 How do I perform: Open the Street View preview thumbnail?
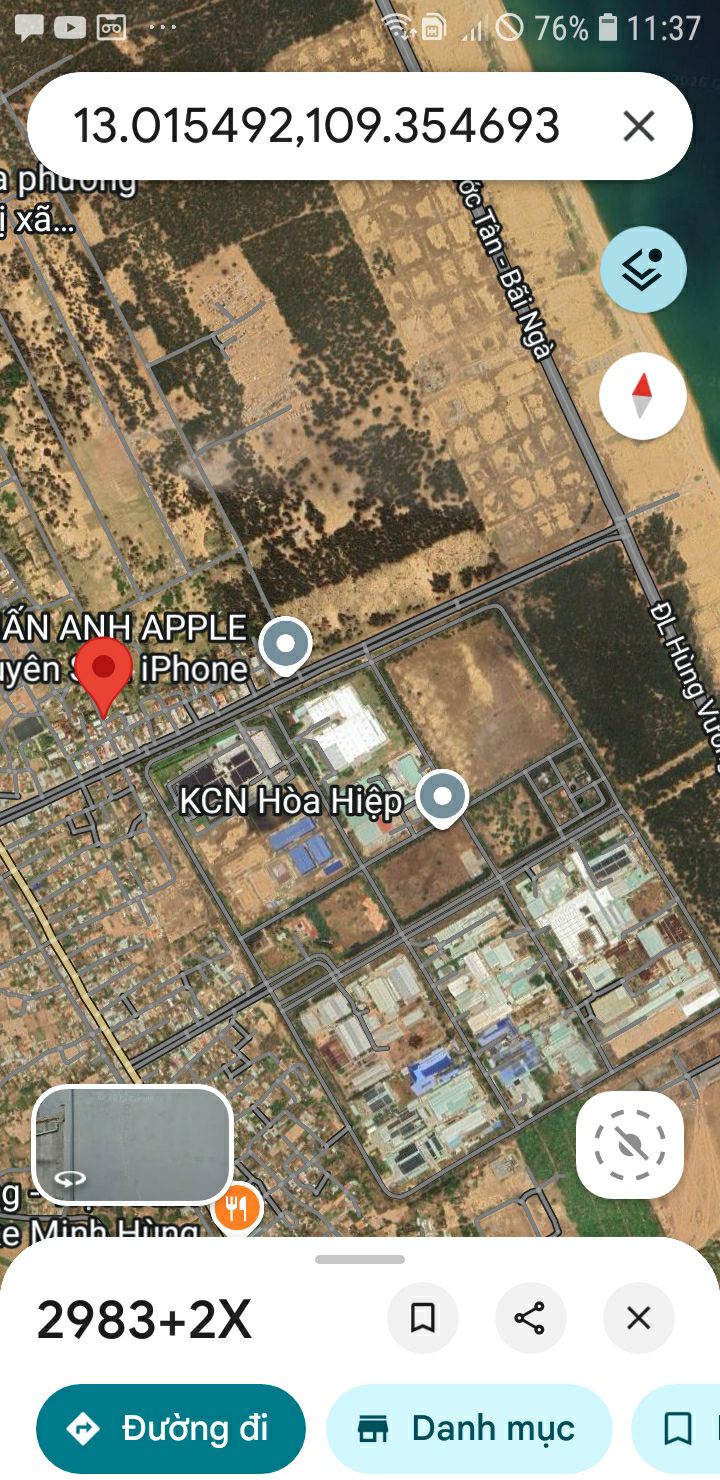[x=133, y=1145]
